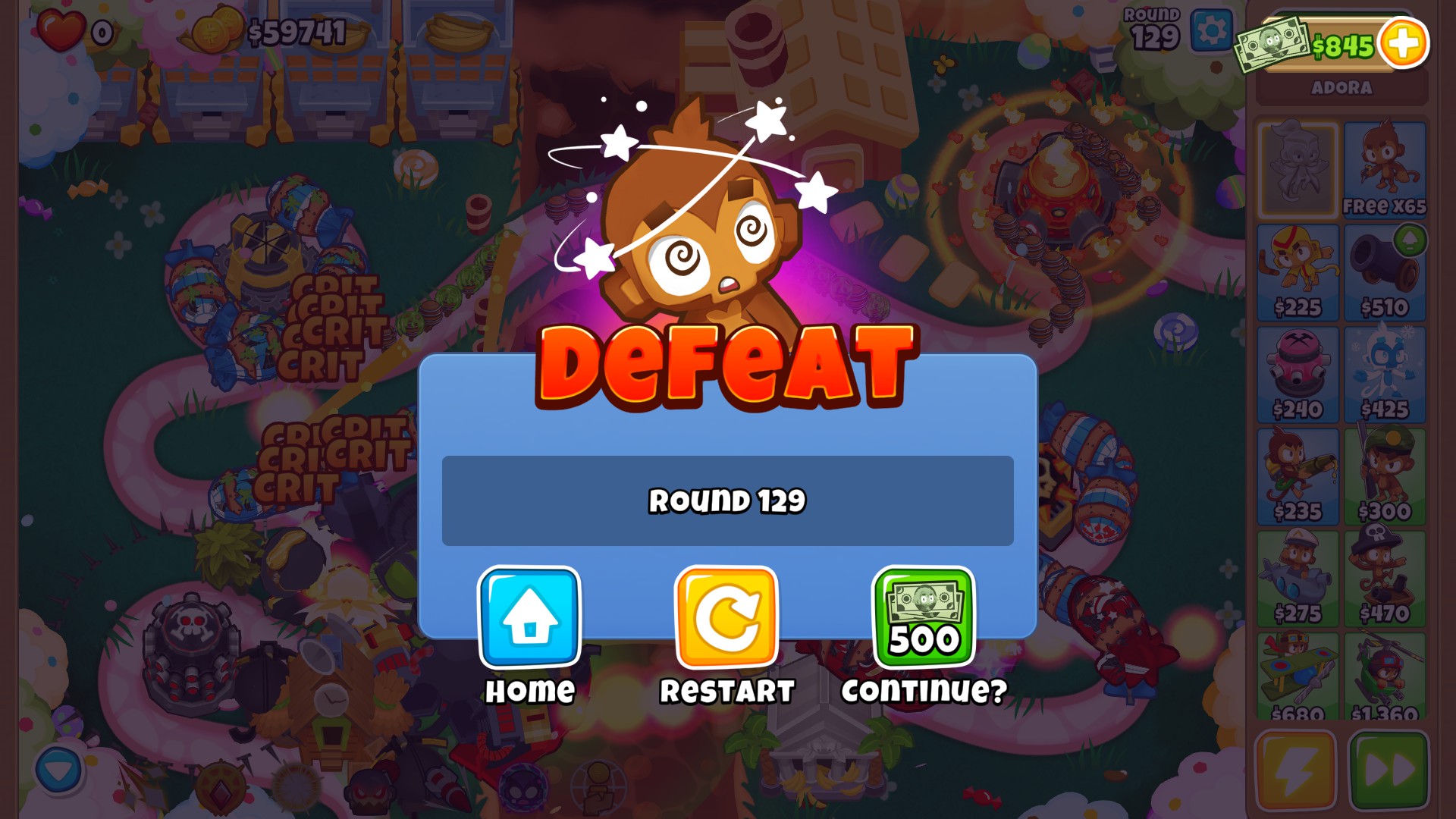This screenshot has width=1456, height=819.
Task: Continue the game for 500 monkey money
Action: (x=924, y=618)
